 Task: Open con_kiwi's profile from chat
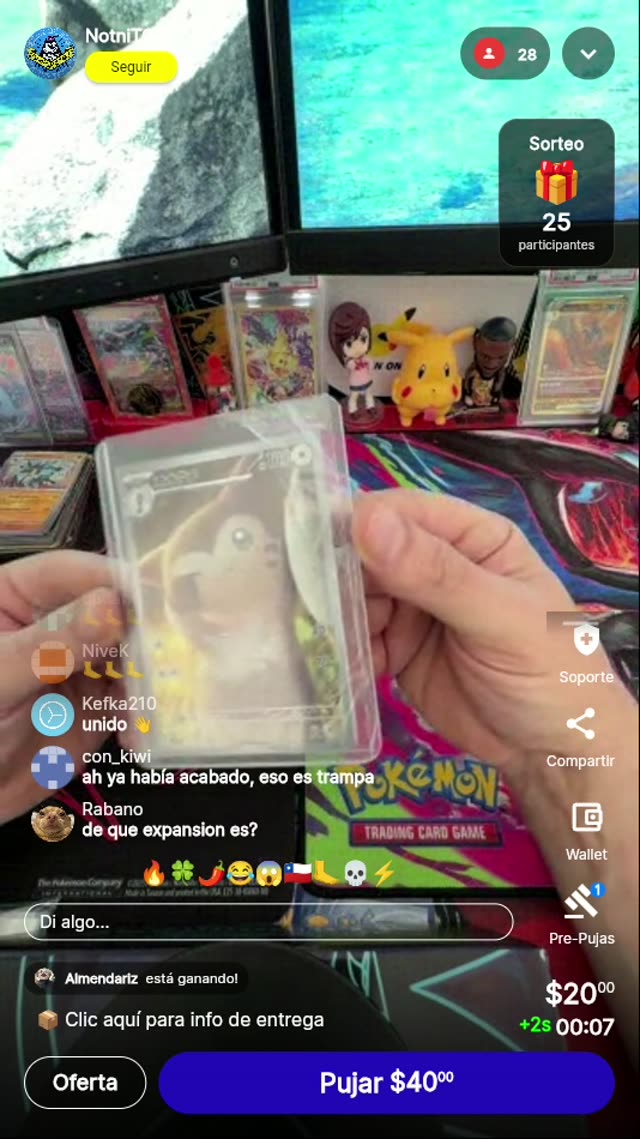pyautogui.click(x=52, y=767)
